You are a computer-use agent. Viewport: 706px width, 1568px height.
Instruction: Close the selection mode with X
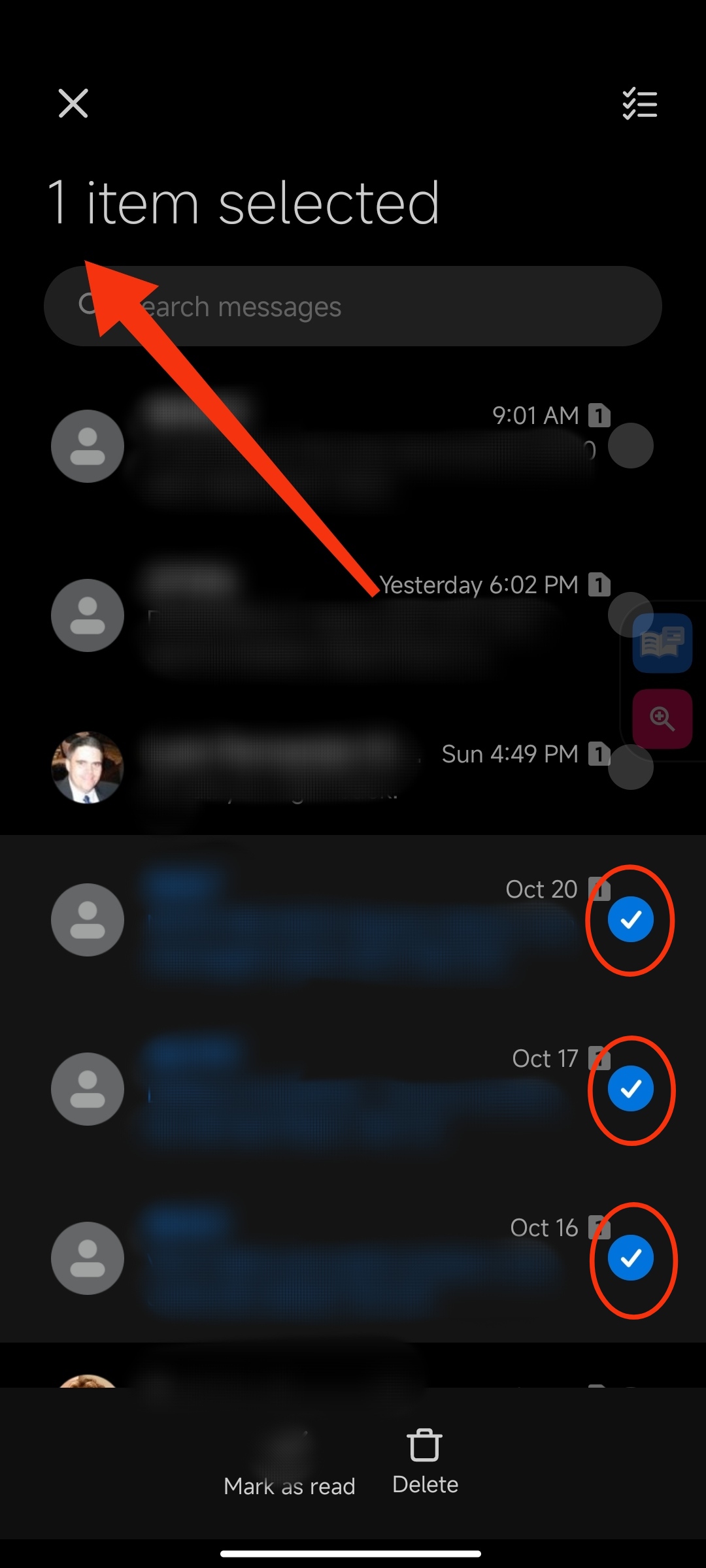click(73, 103)
